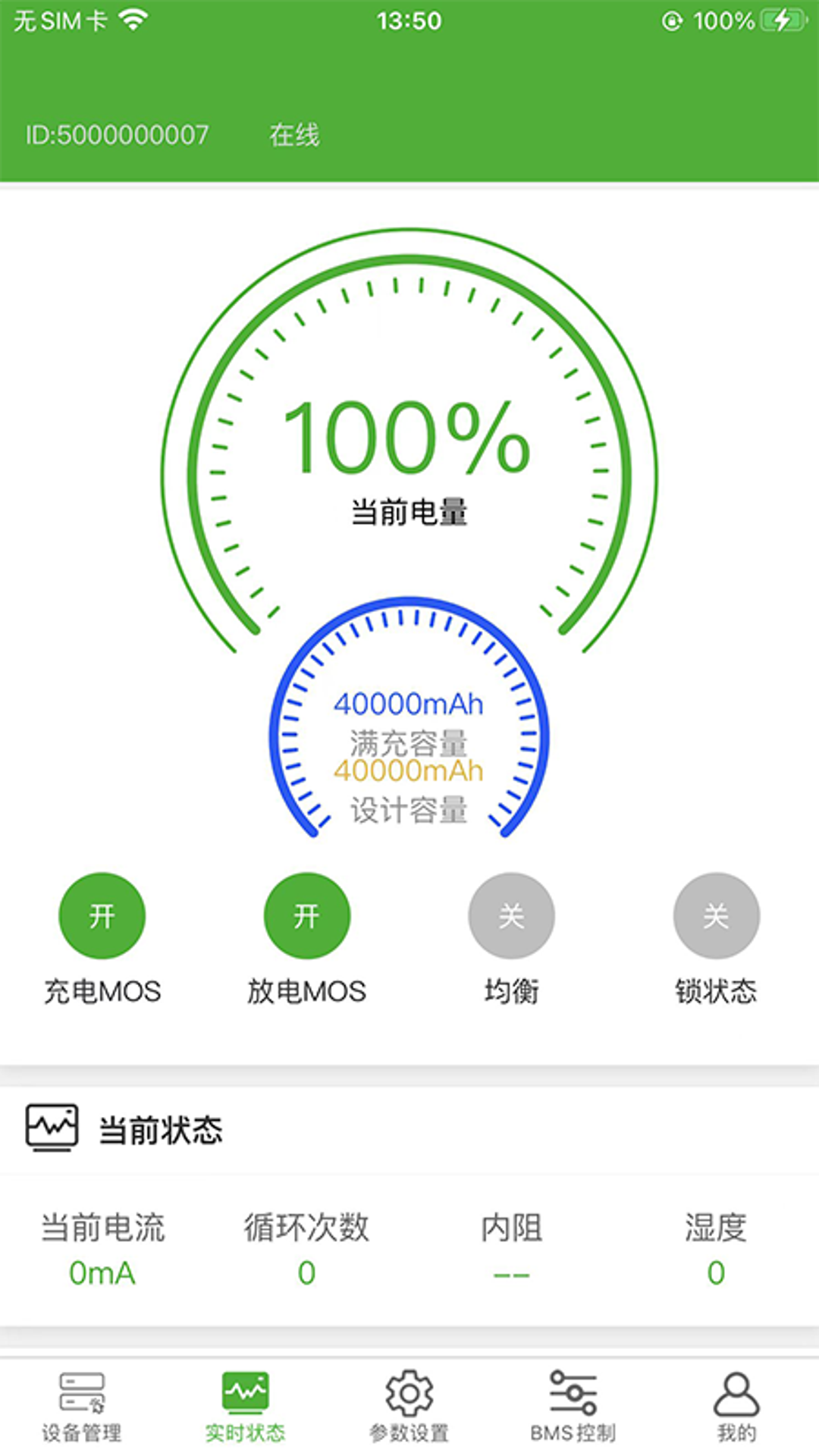Open the 我的 profile icon
This screenshot has height=1456, width=819.
pyautogui.click(x=734, y=1399)
